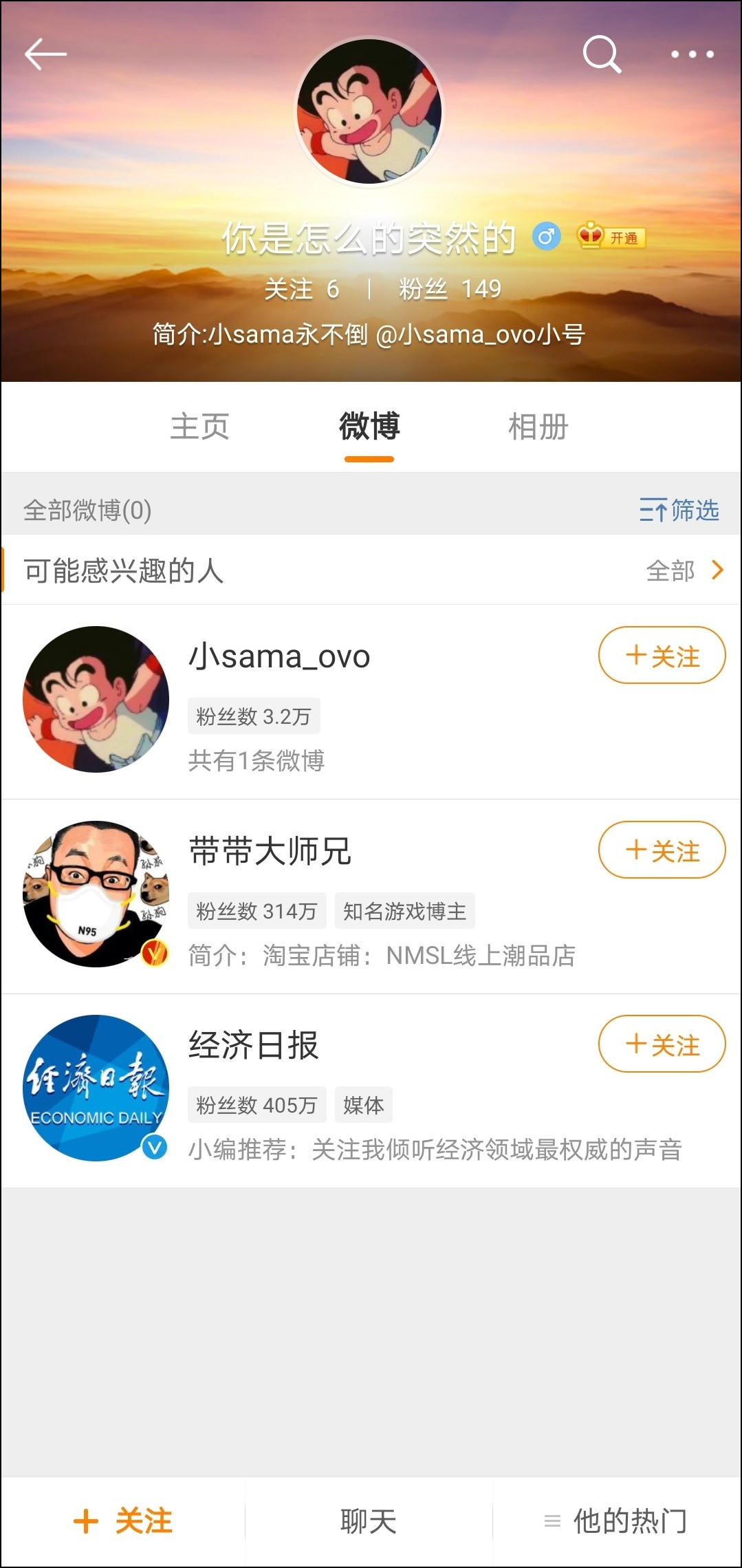Follow 小sama_ovo from suggestions
742x1568 pixels.
(662, 656)
